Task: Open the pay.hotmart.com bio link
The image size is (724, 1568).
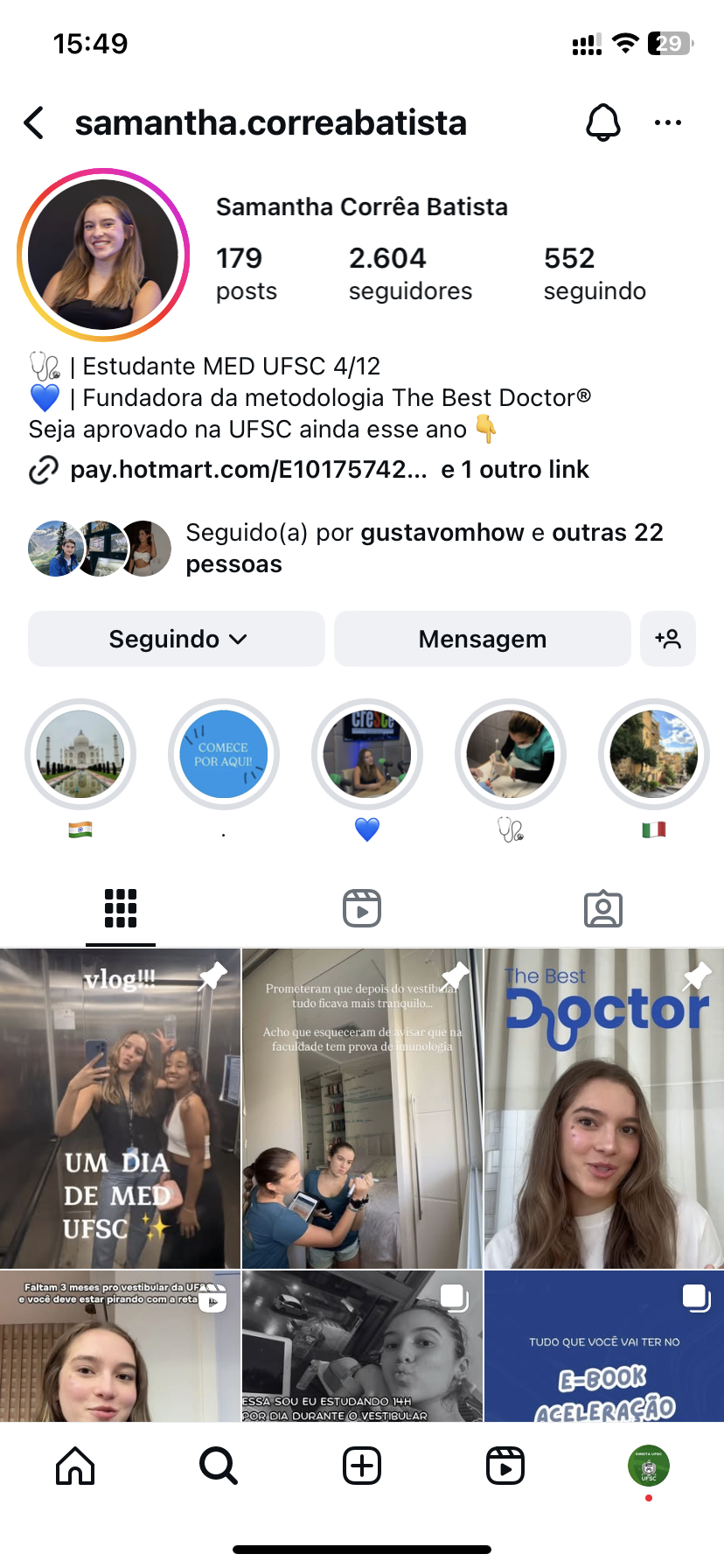Action: pyautogui.click(x=248, y=470)
